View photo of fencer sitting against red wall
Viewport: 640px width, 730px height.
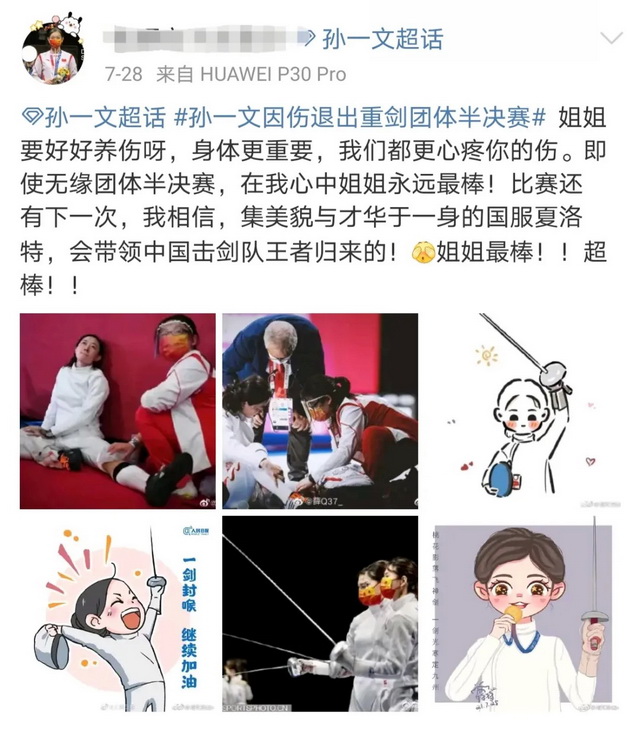pyautogui.click(x=118, y=410)
